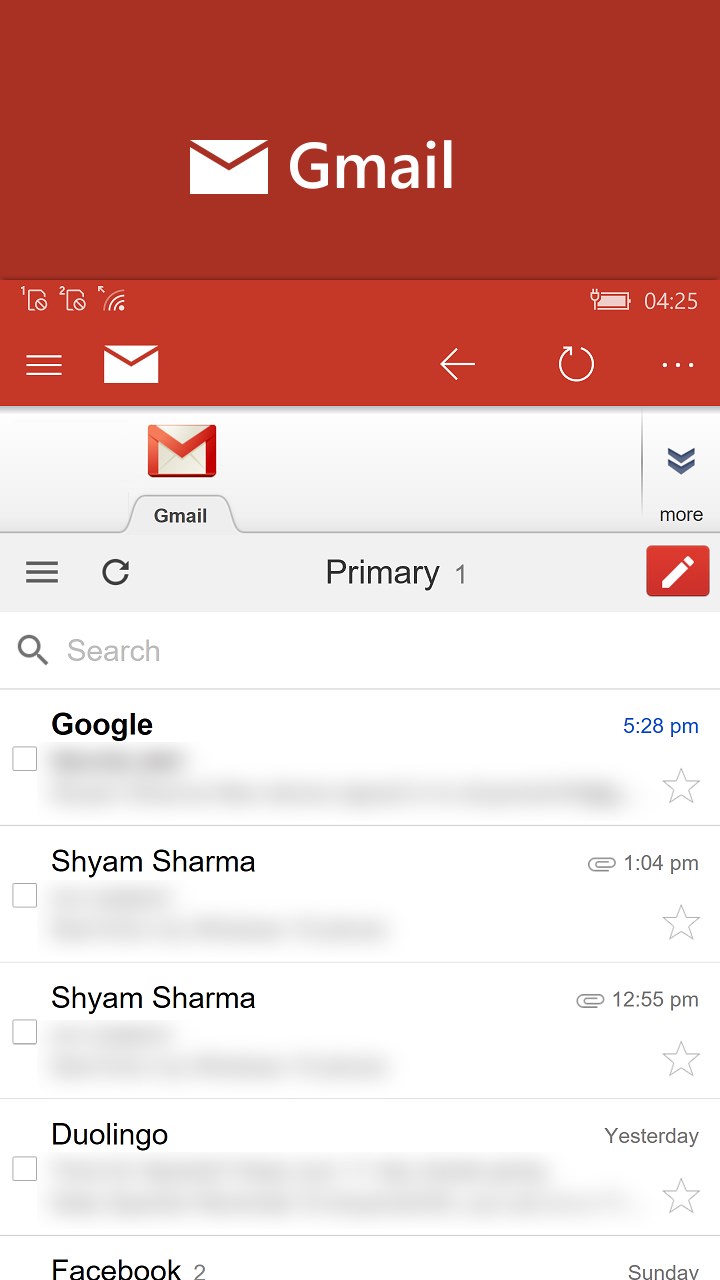This screenshot has height=1280, width=720.
Task: Tick the checkbox for Google email
Action: 25,759
